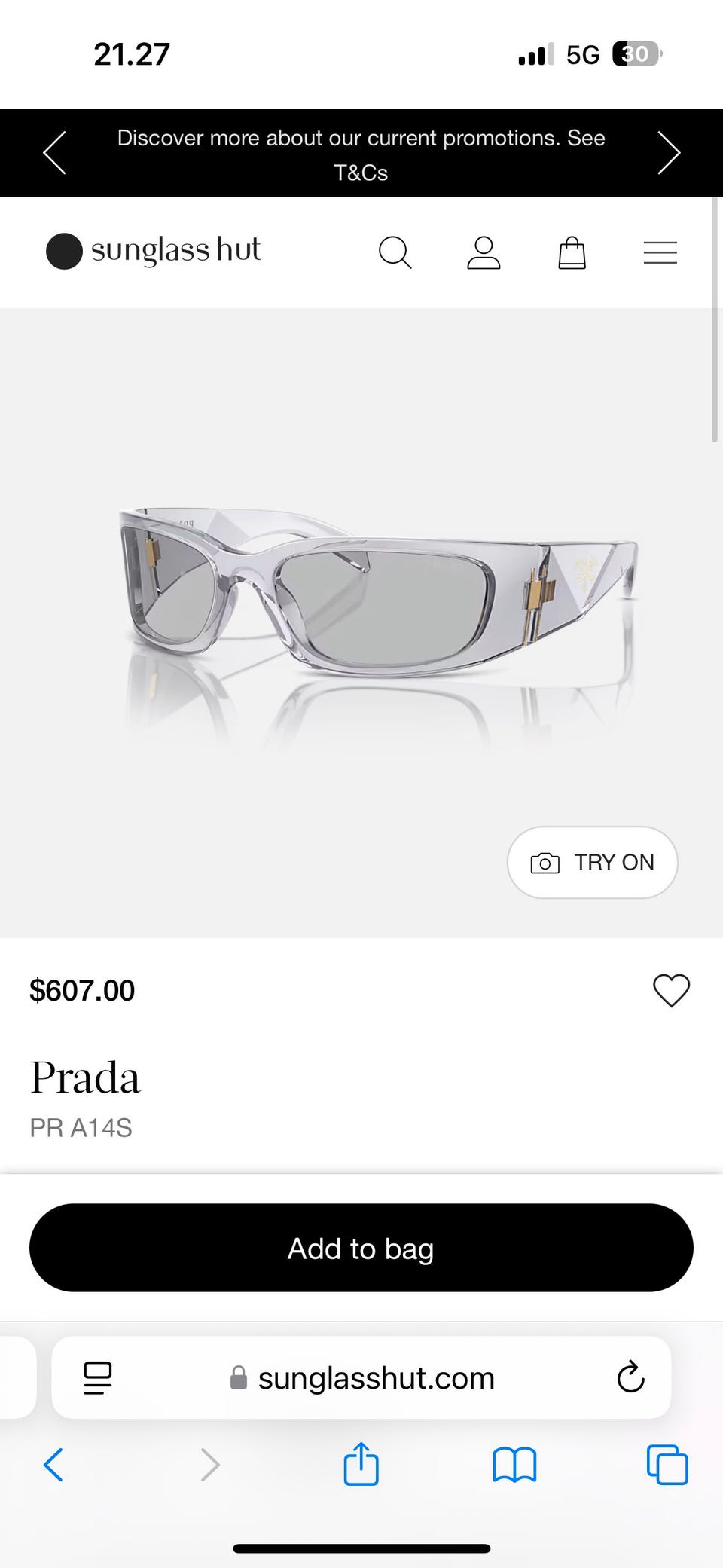The height and width of the screenshot is (1568, 723).
Task: Reload the page
Action: (630, 1378)
